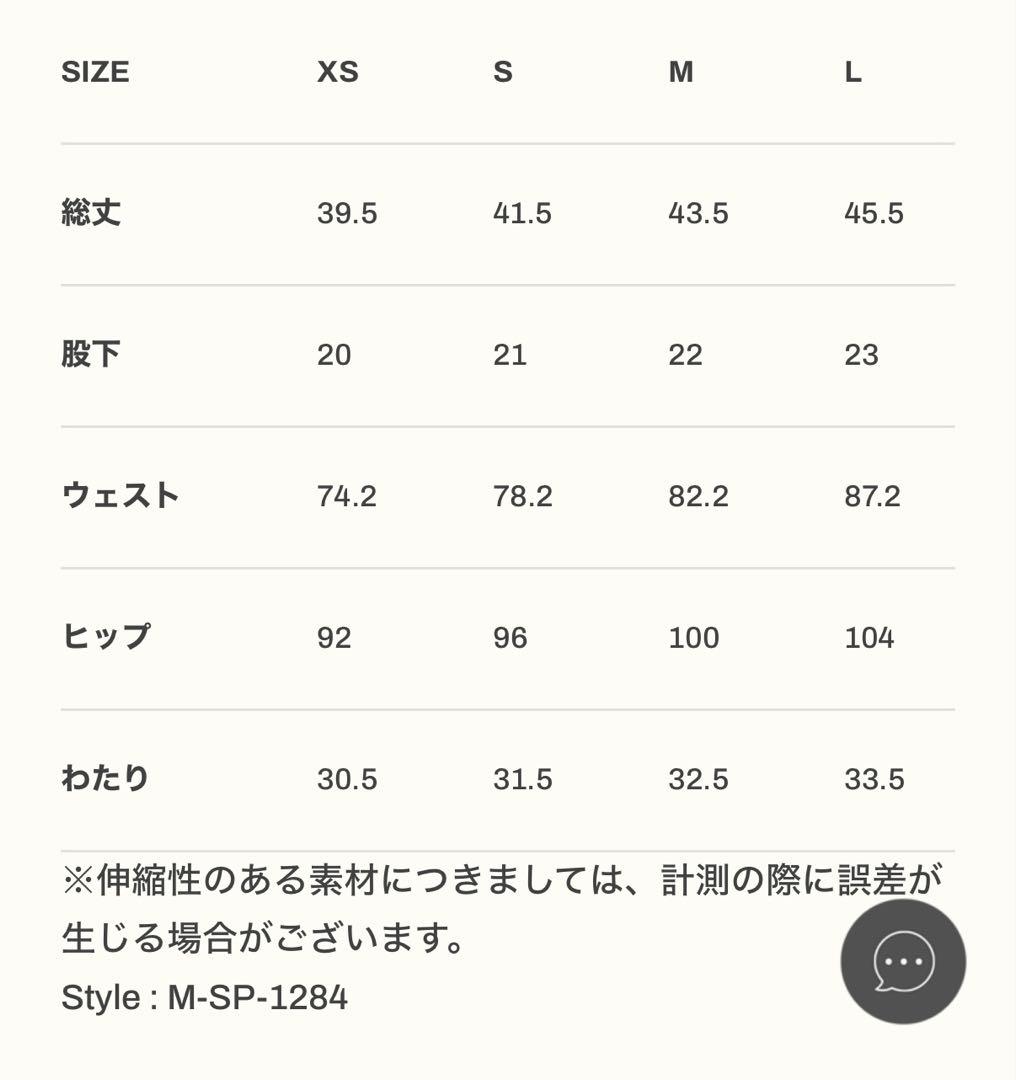Viewport: 1016px width, 1080px height.
Task: Select the hip value 92 for XS
Action: tap(335, 636)
